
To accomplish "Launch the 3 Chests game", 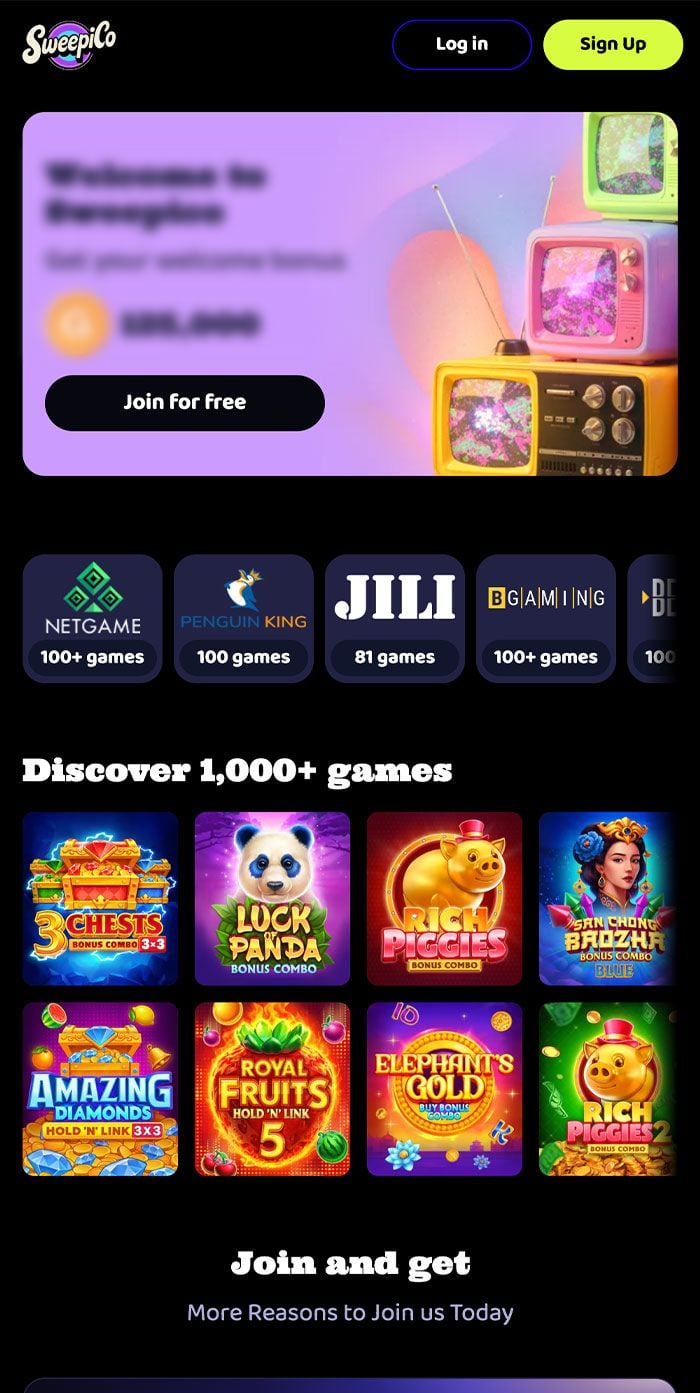I will (x=100, y=898).
